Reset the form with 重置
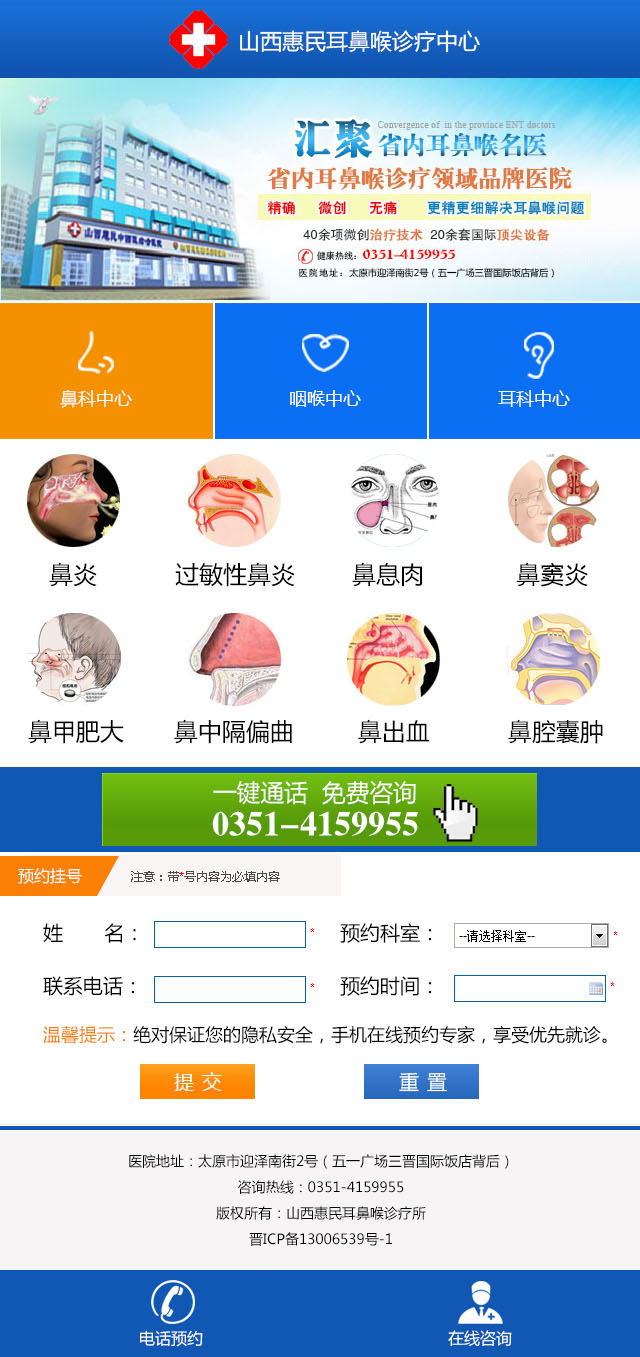The image size is (640, 1357). tap(421, 1081)
